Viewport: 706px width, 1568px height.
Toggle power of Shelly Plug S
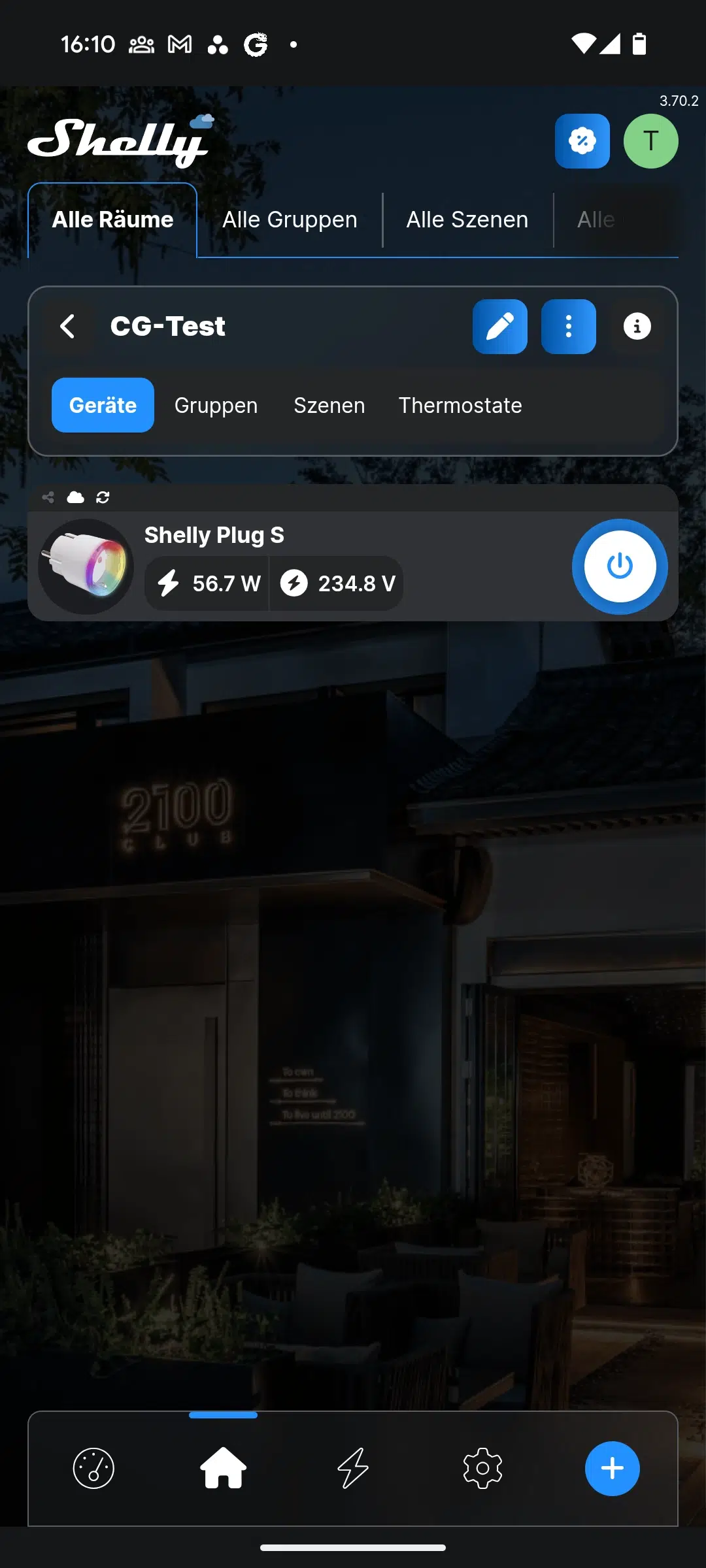pyautogui.click(x=619, y=566)
